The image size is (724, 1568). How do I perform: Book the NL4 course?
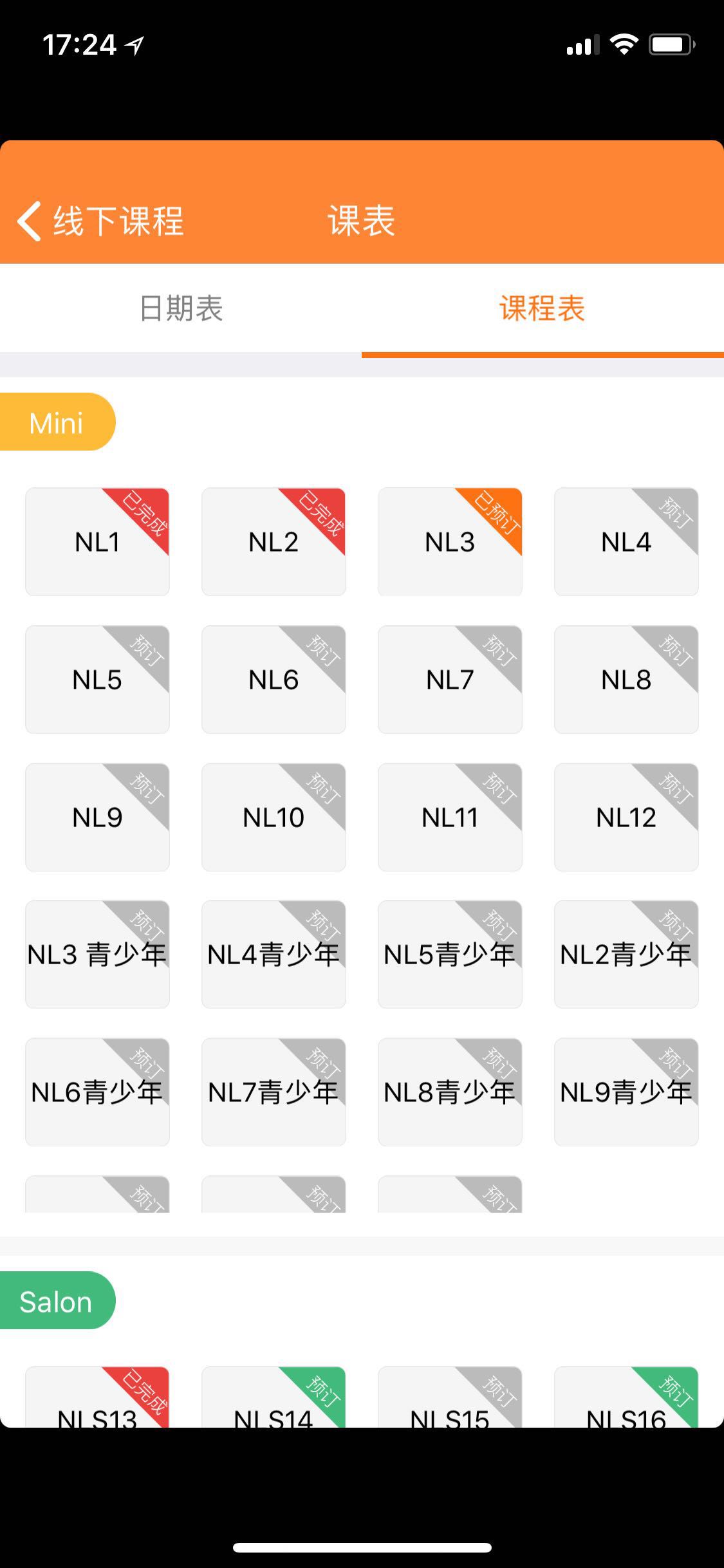coord(626,542)
